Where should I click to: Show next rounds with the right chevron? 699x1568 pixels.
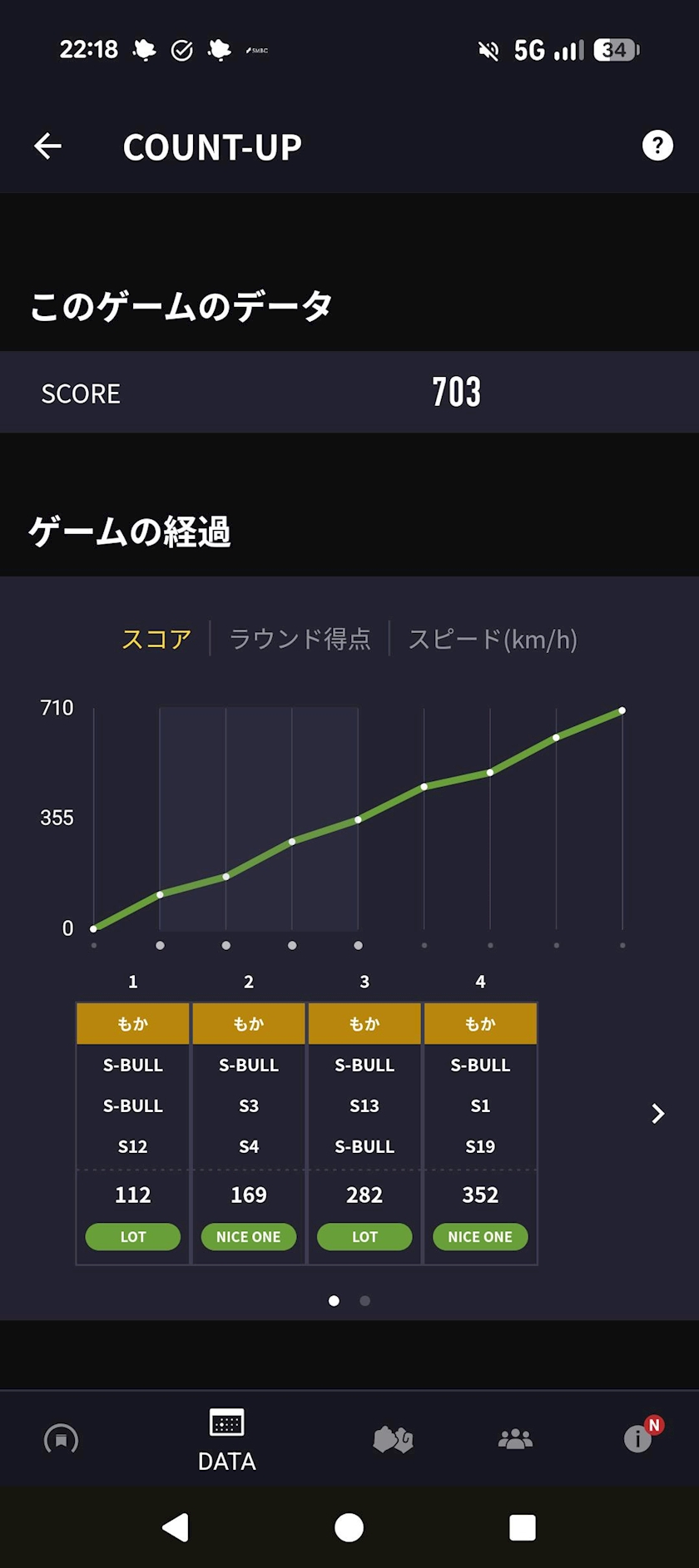pyautogui.click(x=657, y=1114)
